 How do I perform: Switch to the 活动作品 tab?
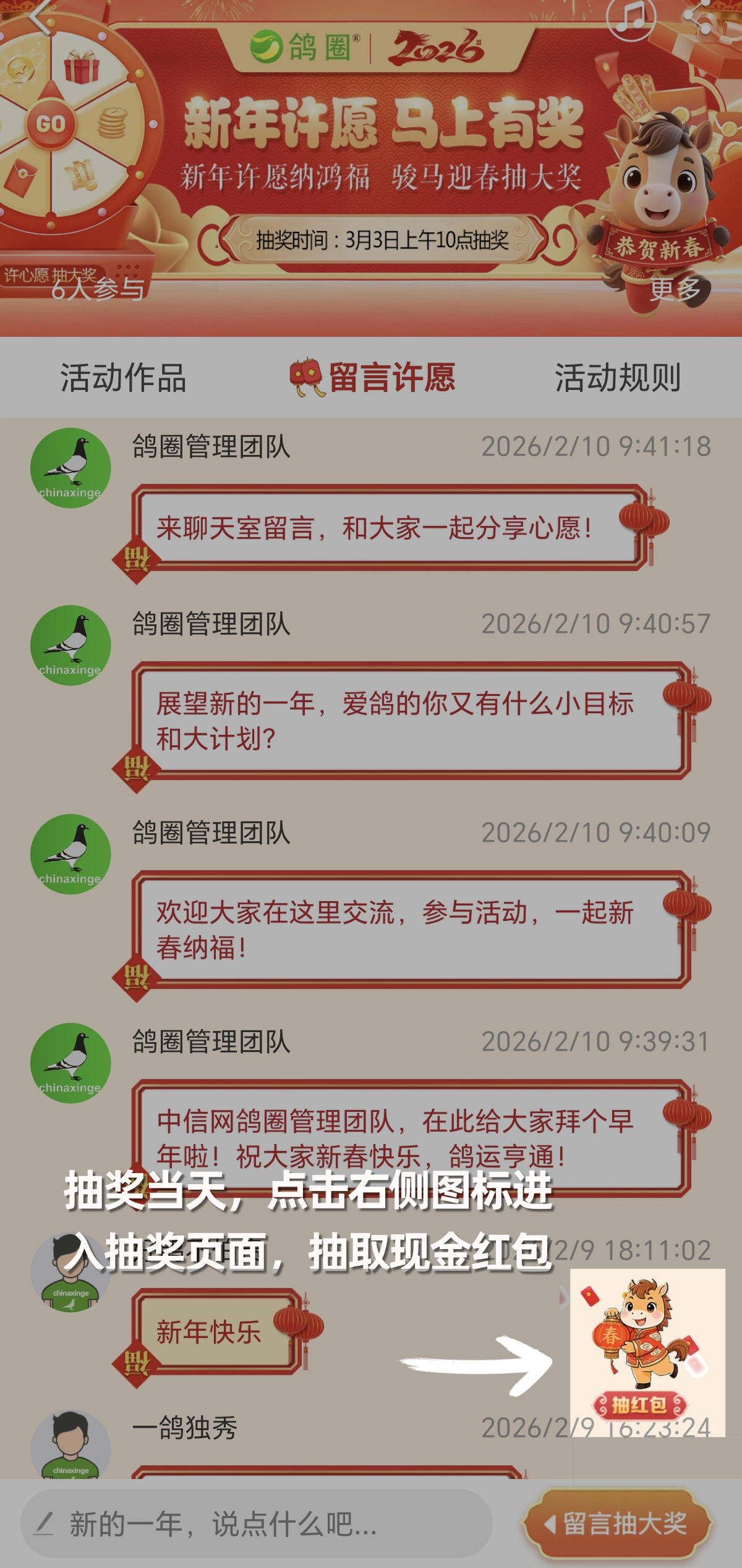click(x=123, y=378)
